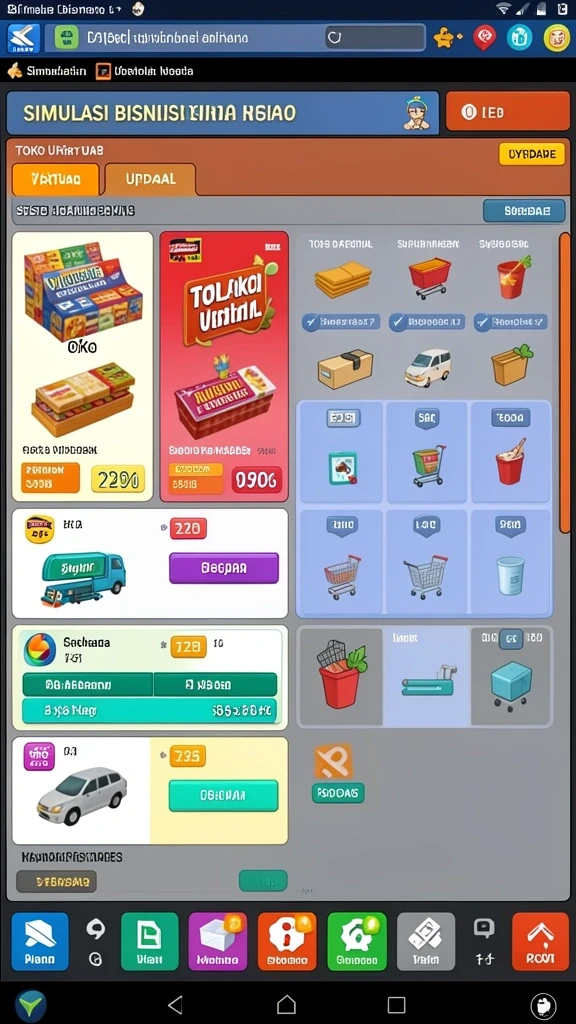Switch to the orange VIRTUAO tab
576x1024 pixels.
coord(56,179)
